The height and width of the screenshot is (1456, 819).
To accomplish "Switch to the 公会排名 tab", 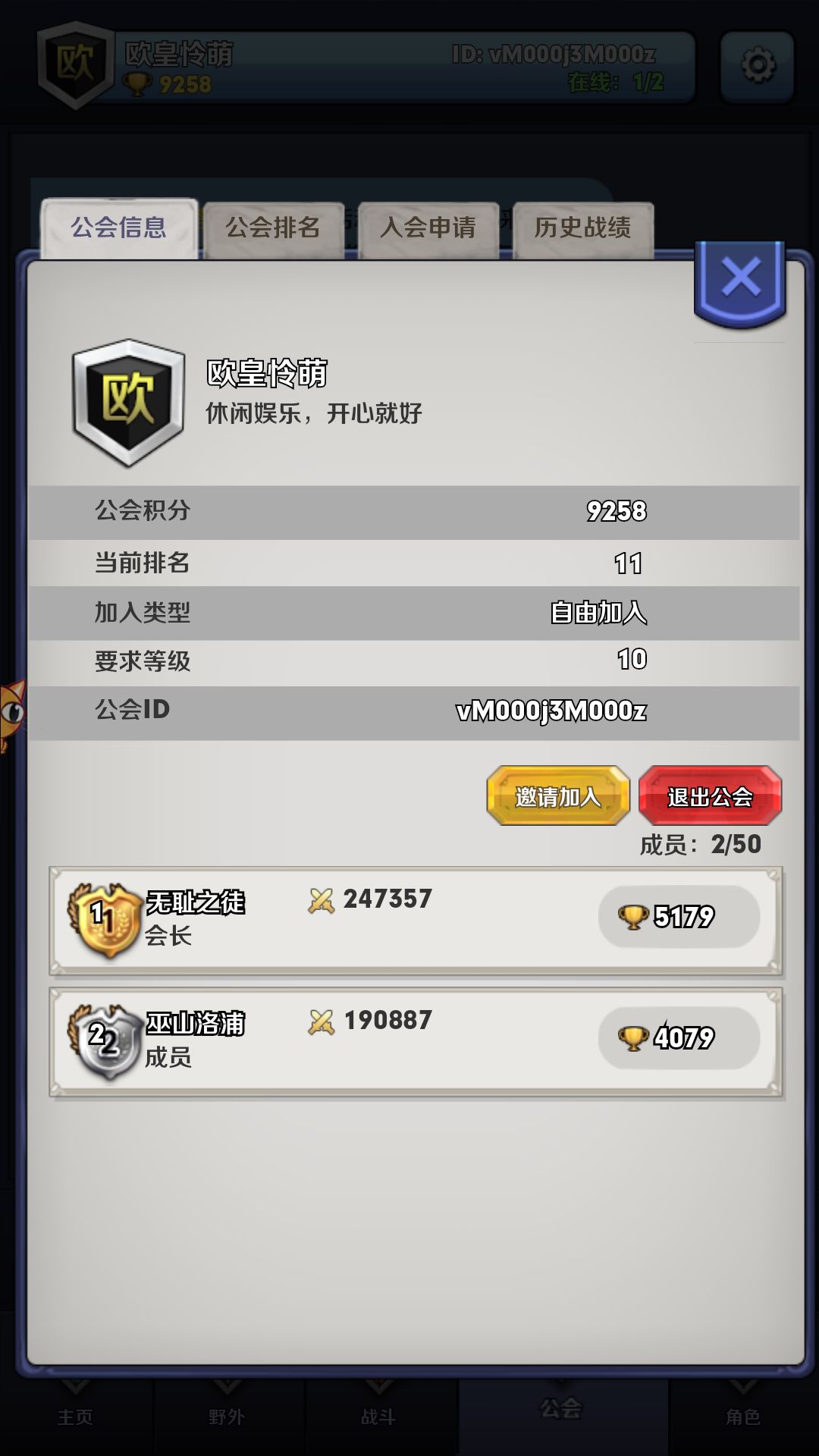I will point(273,227).
